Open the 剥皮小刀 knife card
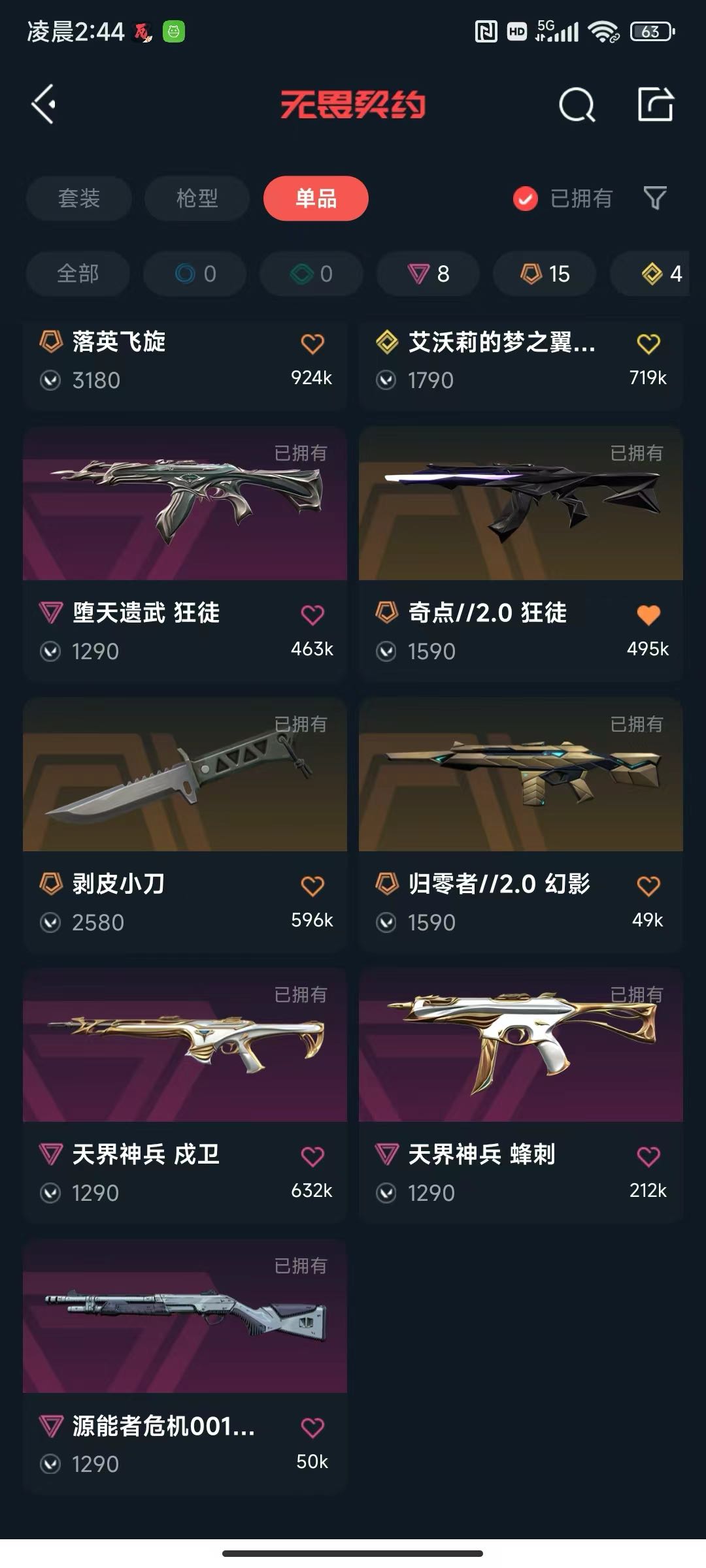 [x=185, y=776]
